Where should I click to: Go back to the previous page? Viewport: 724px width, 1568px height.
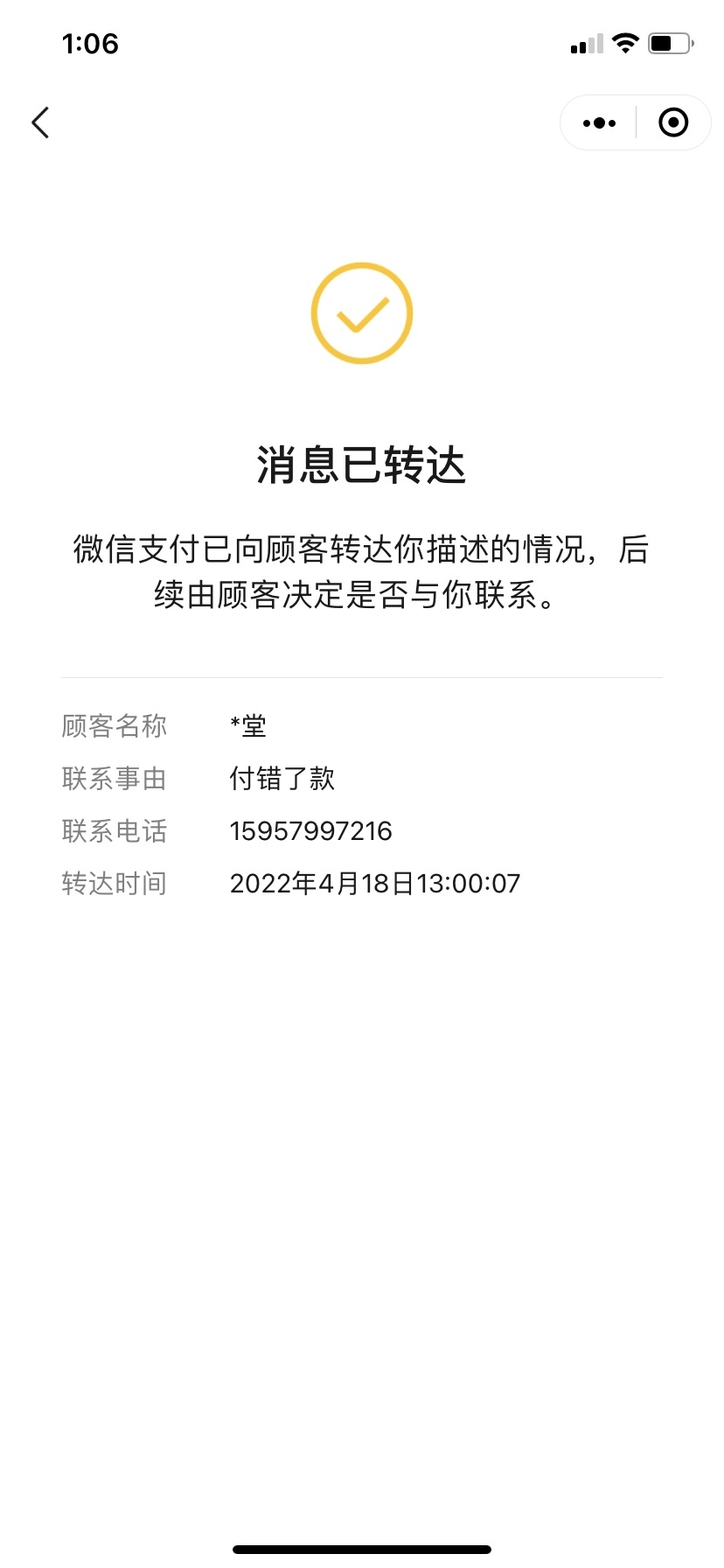click(40, 122)
